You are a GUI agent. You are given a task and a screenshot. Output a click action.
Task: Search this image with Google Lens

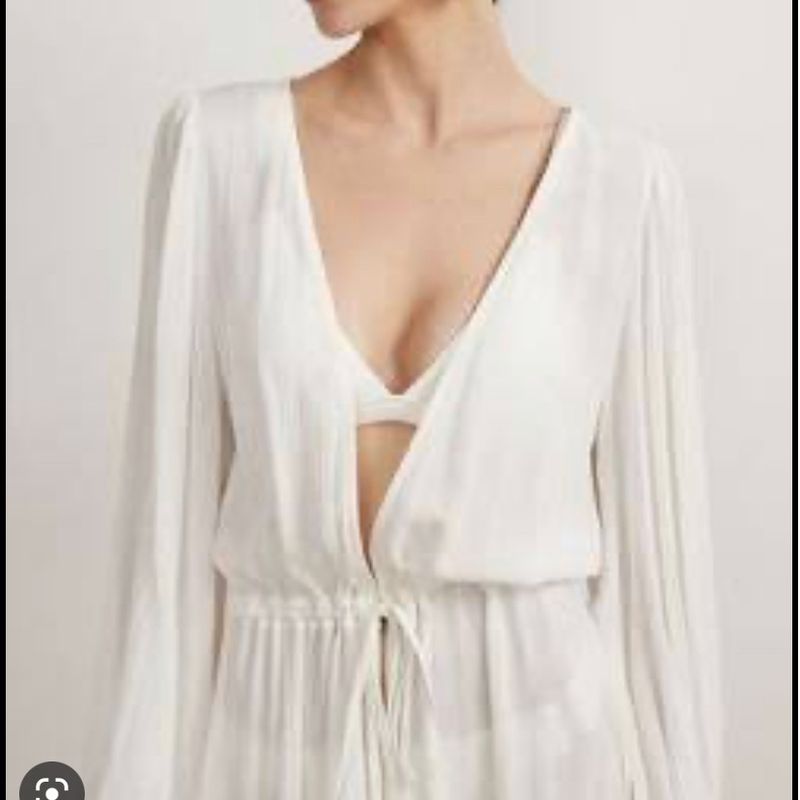(51, 779)
